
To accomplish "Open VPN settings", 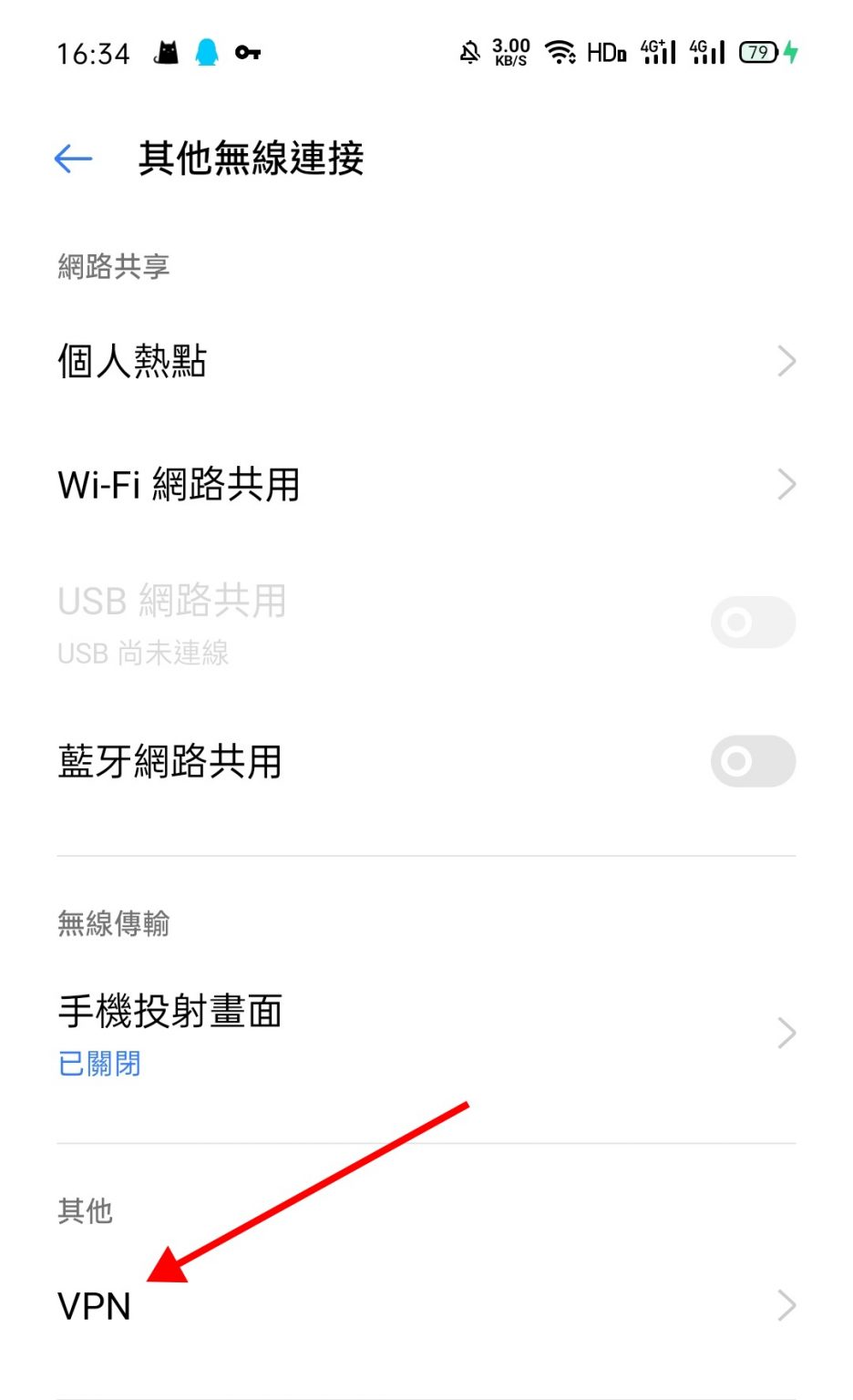I will coord(426,1306).
